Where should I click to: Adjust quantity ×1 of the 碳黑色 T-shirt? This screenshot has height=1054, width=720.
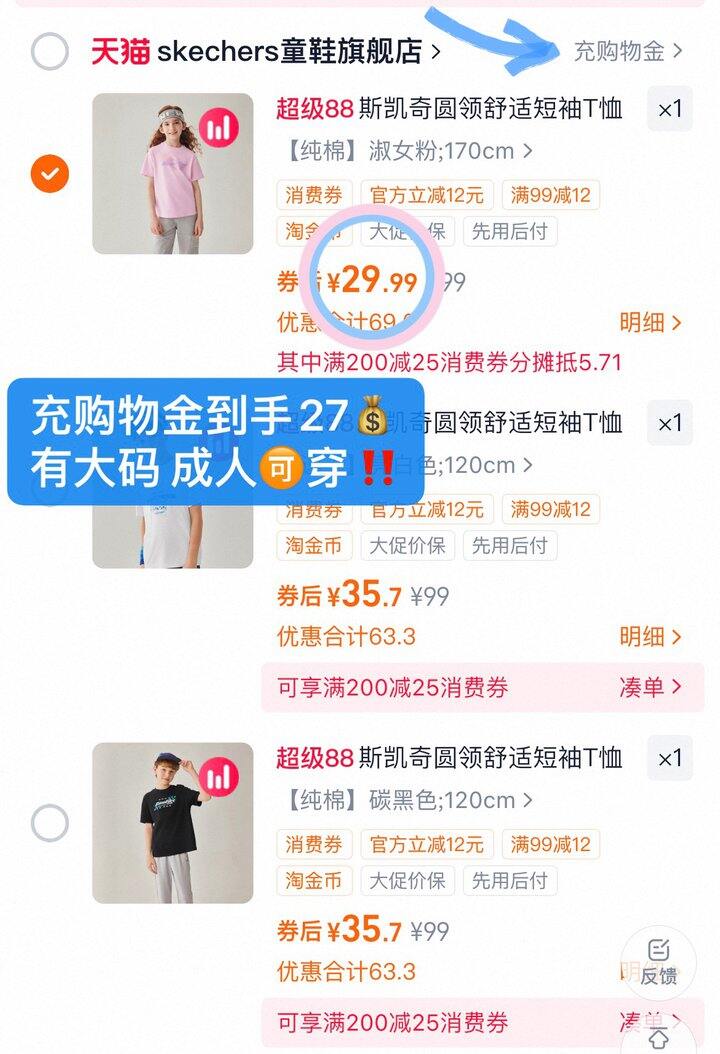pos(669,759)
